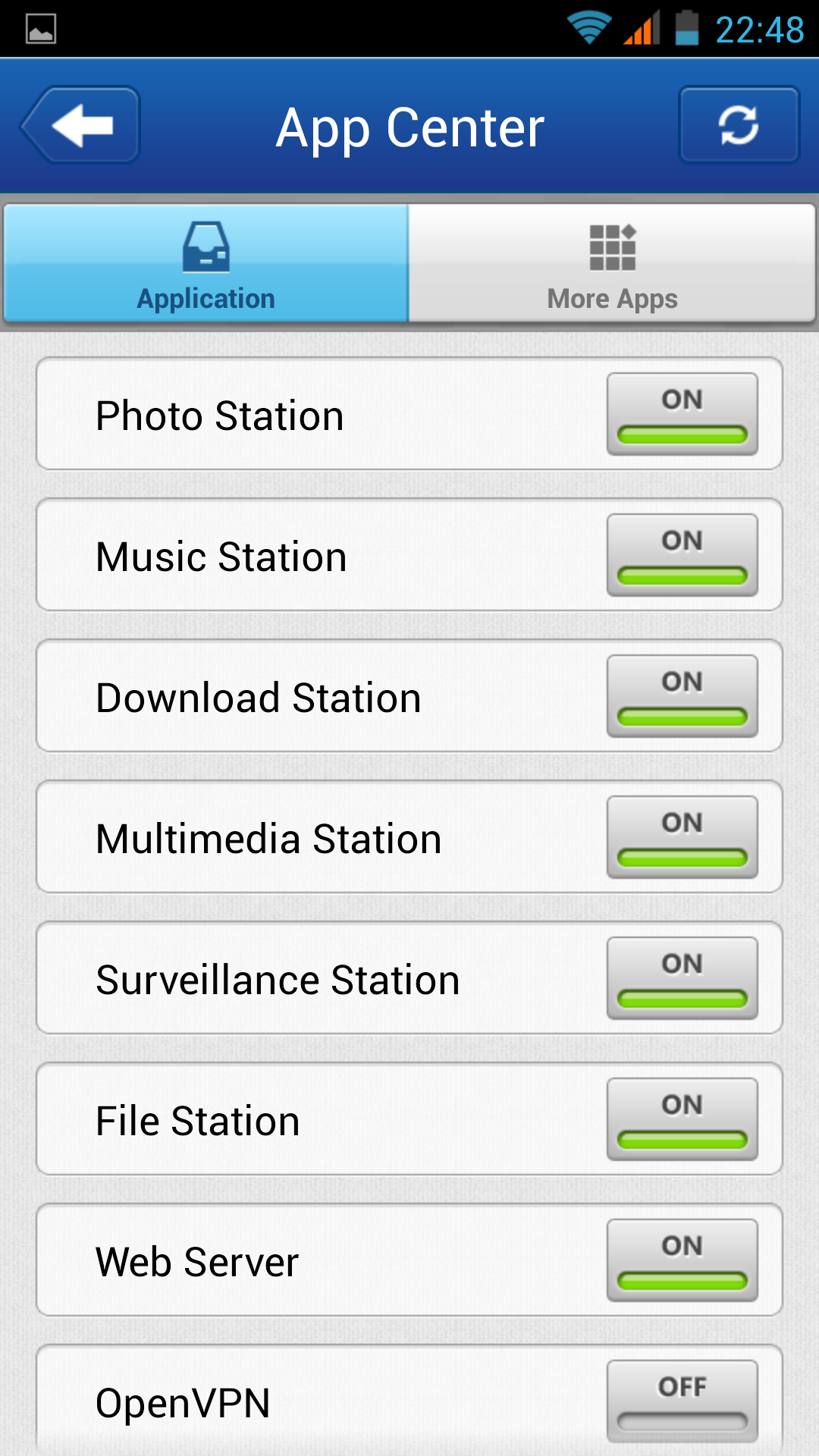Select the Application tab
The height and width of the screenshot is (1456, 819).
[x=206, y=264]
